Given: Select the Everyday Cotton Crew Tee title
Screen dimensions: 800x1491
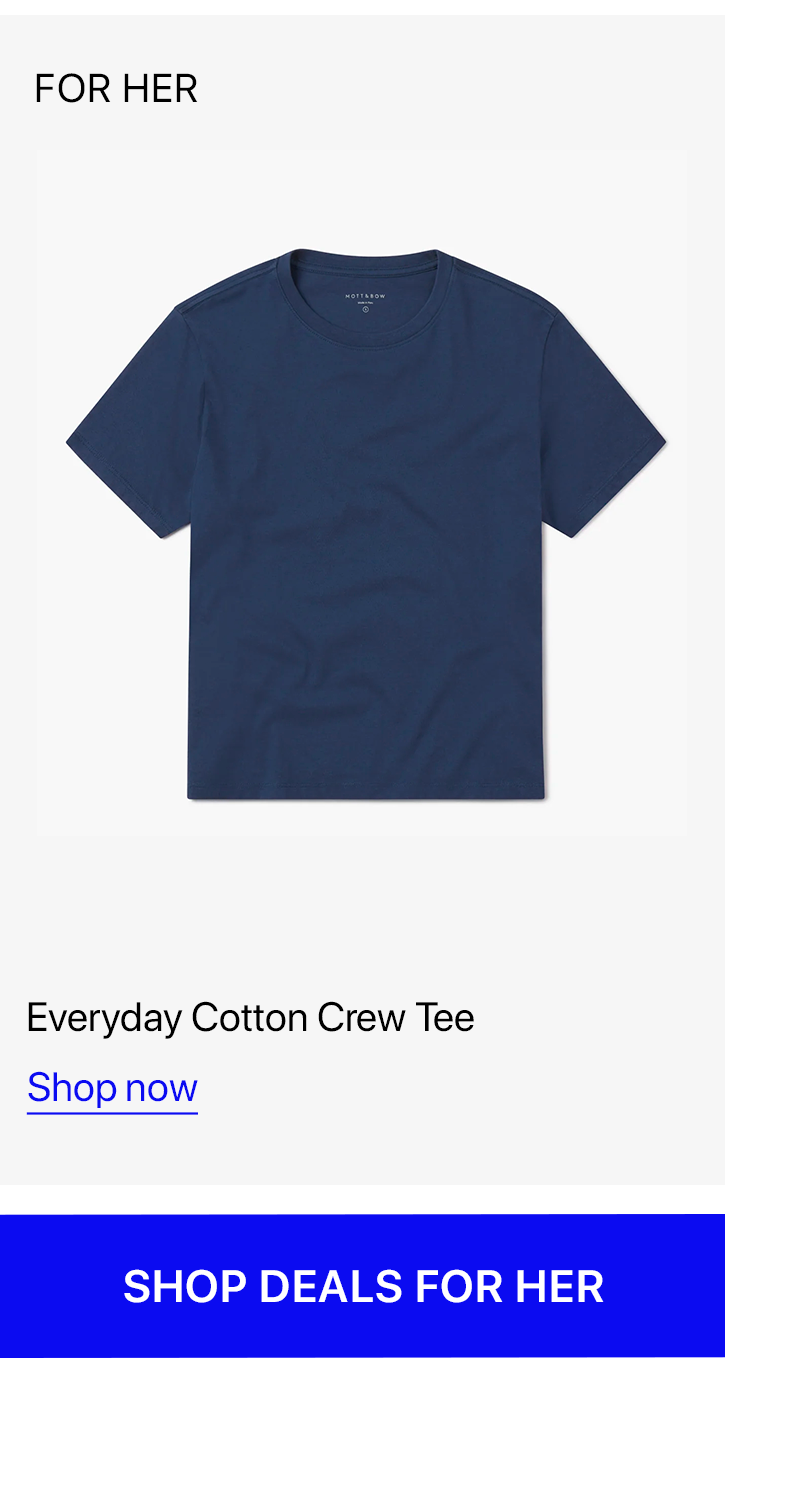Looking at the screenshot, I should click(250, 1017).
